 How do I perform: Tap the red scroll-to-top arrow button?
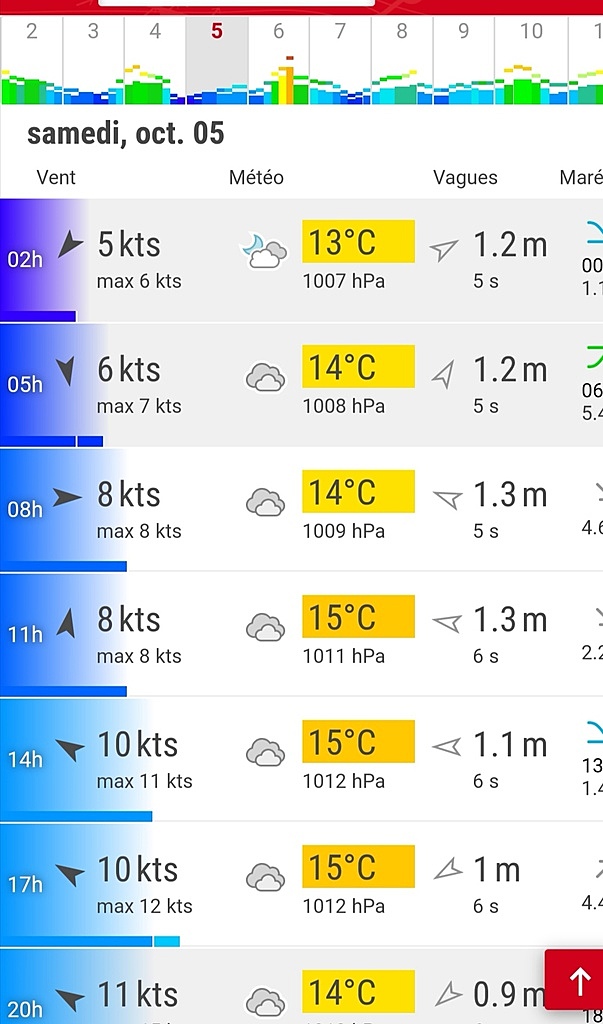tap(574, 980)
